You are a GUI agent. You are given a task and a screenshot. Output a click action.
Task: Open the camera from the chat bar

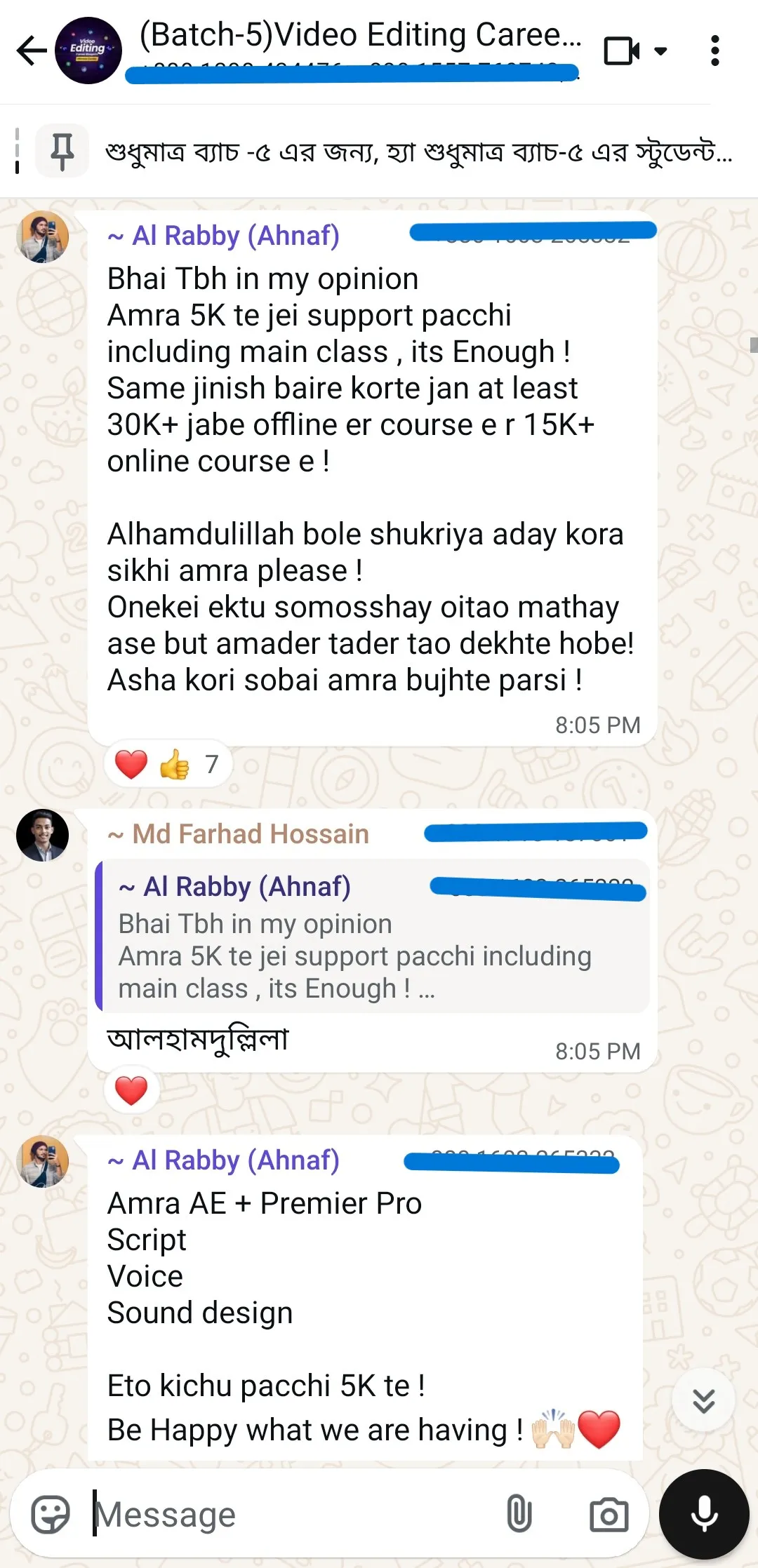[609, 1515]
